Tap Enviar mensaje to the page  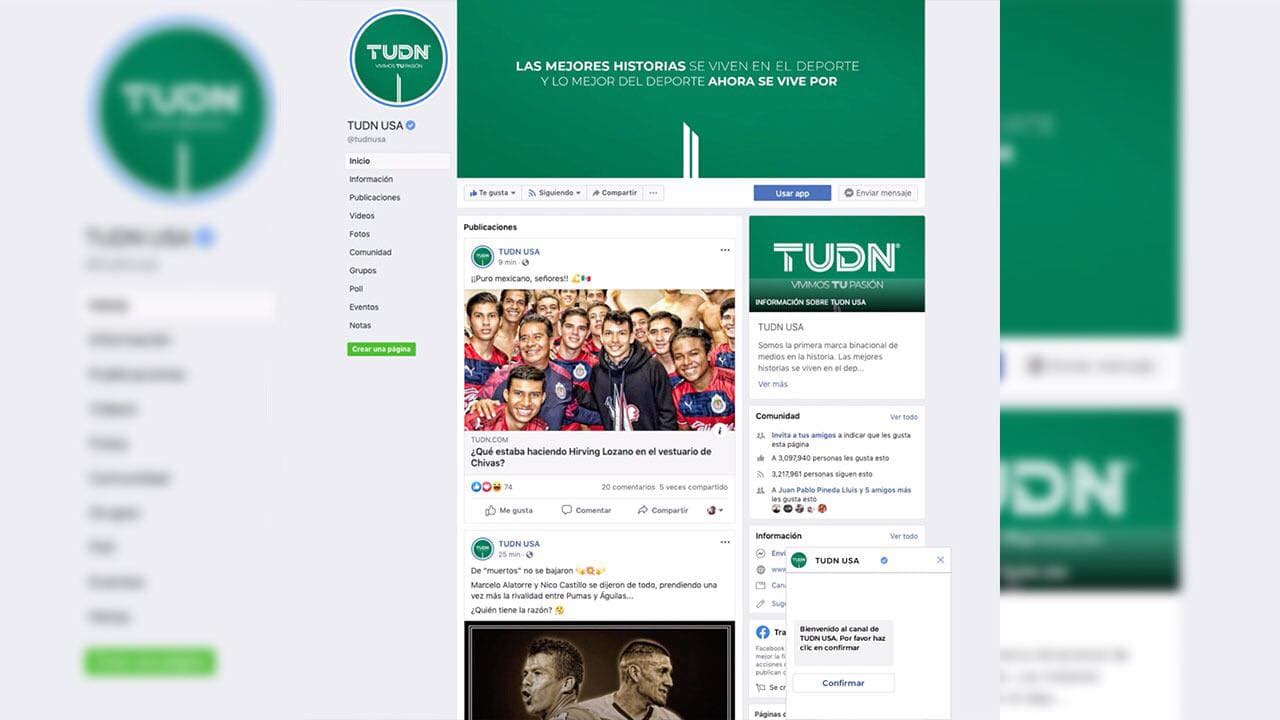(877, 193)
